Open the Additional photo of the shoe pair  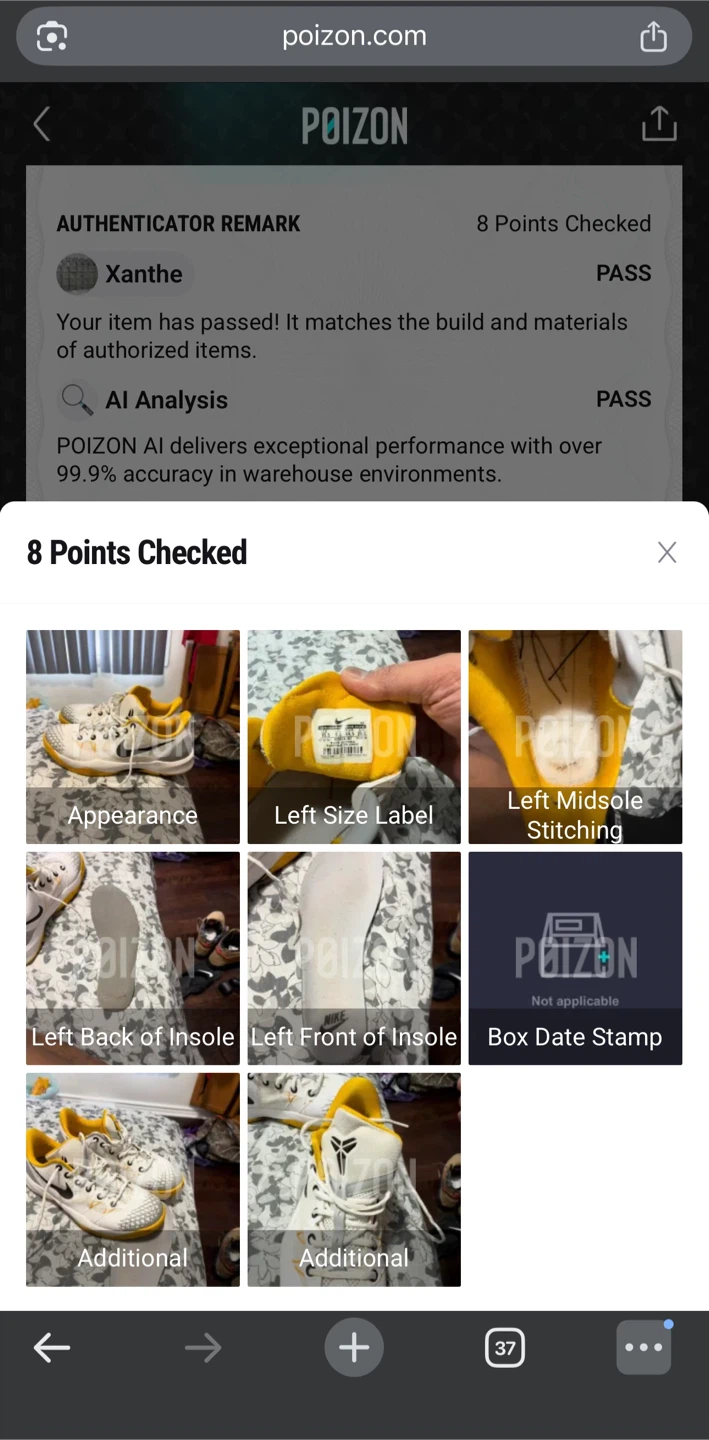point(133,1179)
